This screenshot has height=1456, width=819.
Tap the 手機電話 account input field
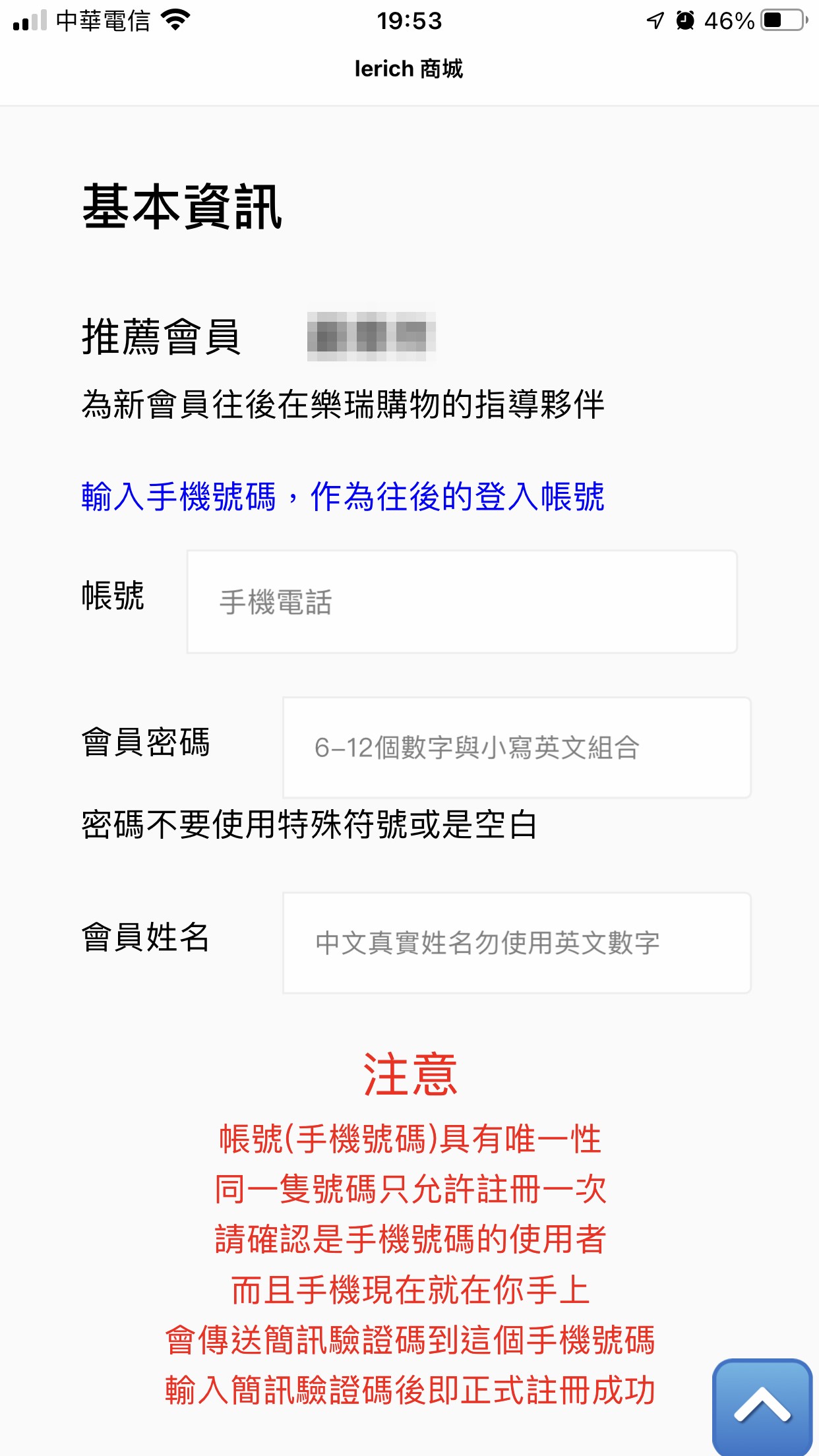[x=462, y=602]
